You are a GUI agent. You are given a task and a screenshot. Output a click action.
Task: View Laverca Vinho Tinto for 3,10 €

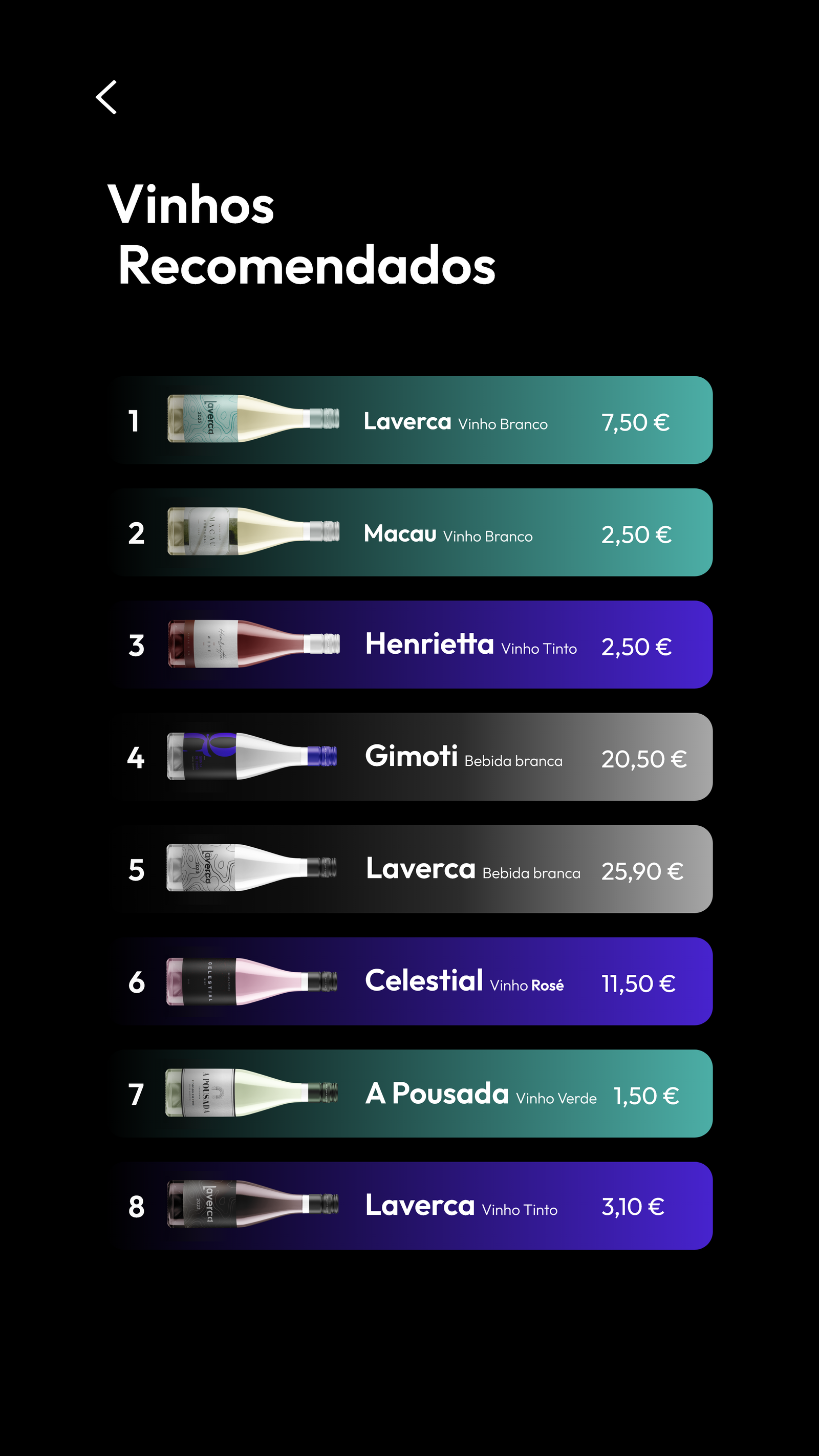[x=412, y=1206]
